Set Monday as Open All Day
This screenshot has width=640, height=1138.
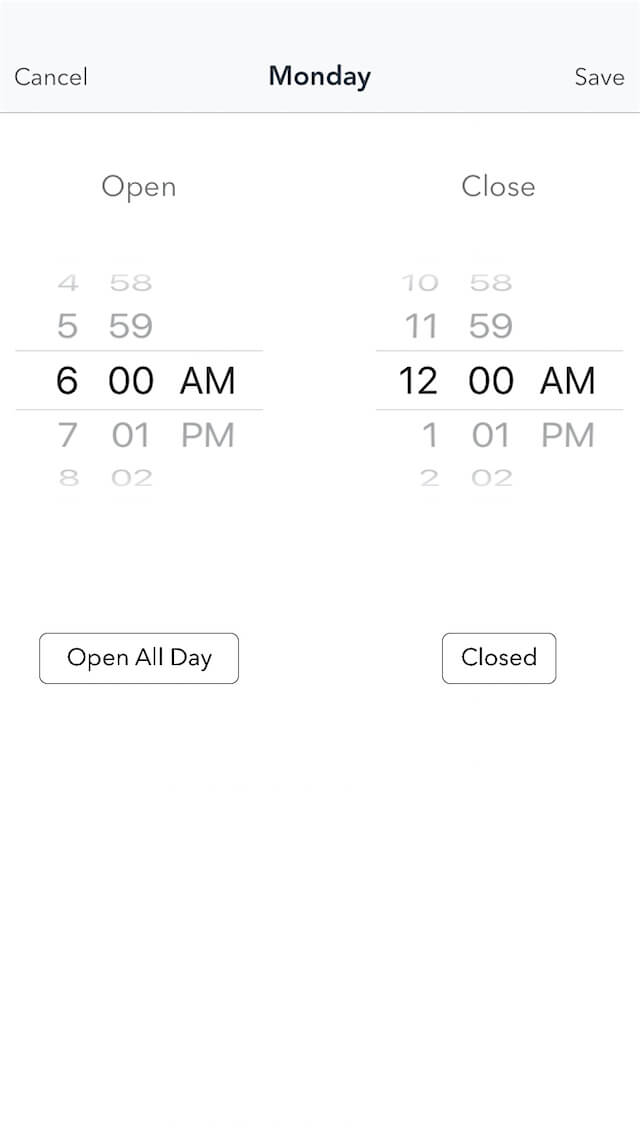(139, 658)
